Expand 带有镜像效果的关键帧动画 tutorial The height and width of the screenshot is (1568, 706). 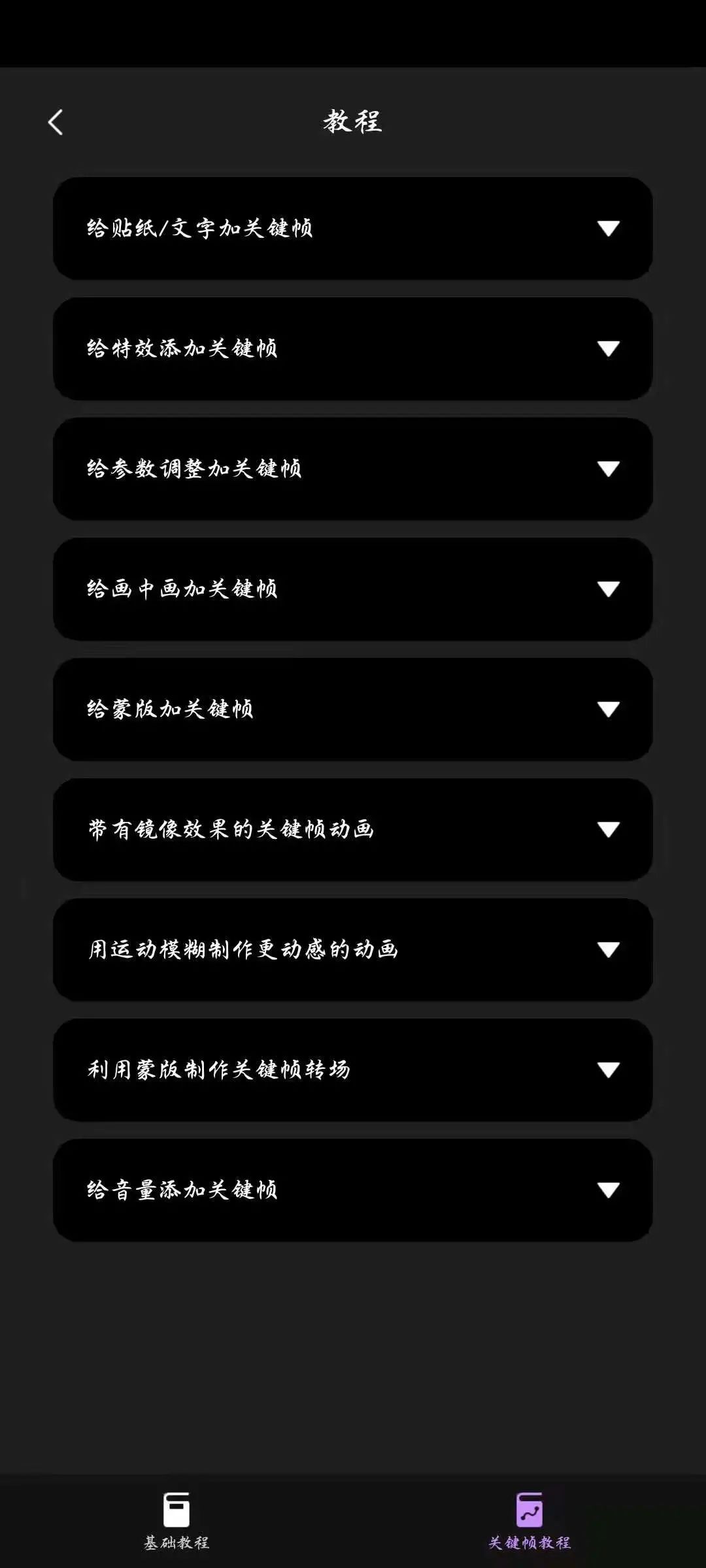point(608,830)
